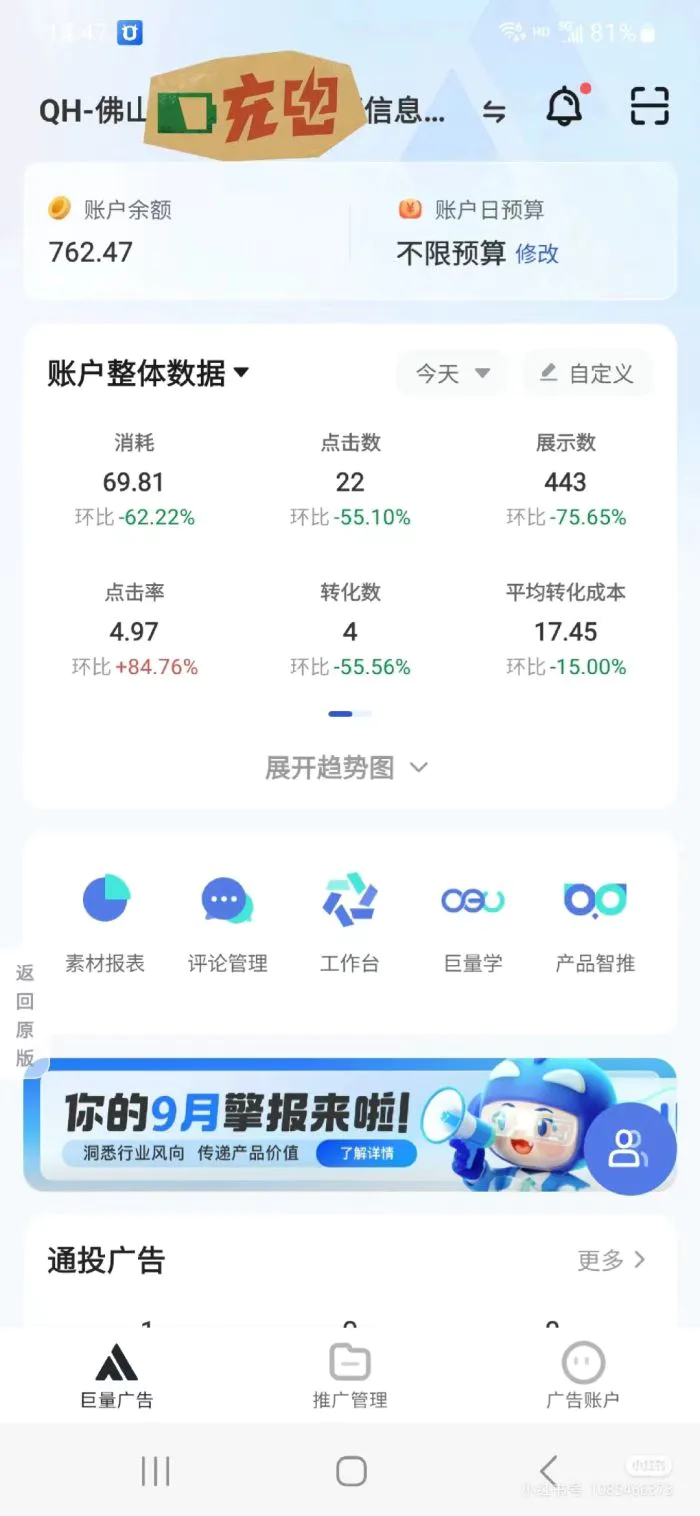The height and width of the screenshot is (1516, 700).
Task: Open 巨量学 learning center
Action: point(473,922)
